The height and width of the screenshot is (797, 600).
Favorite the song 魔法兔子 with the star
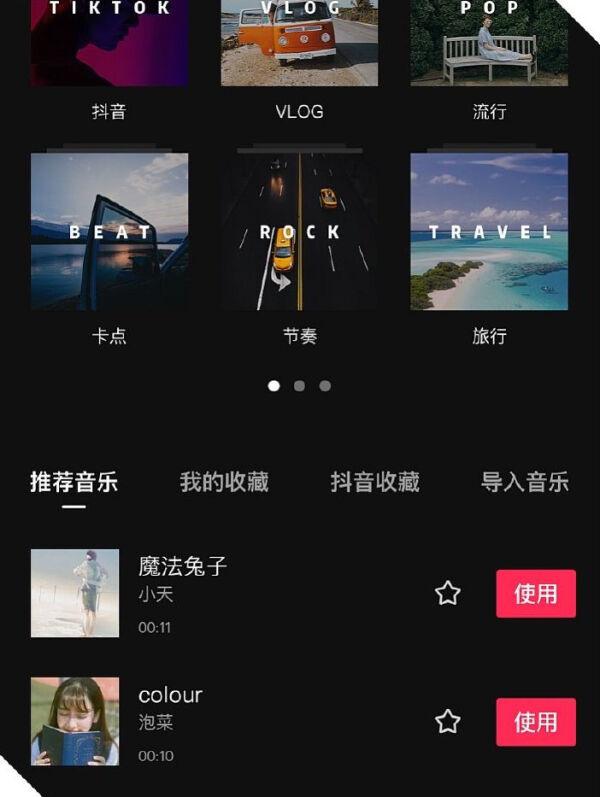click(448, 594)
